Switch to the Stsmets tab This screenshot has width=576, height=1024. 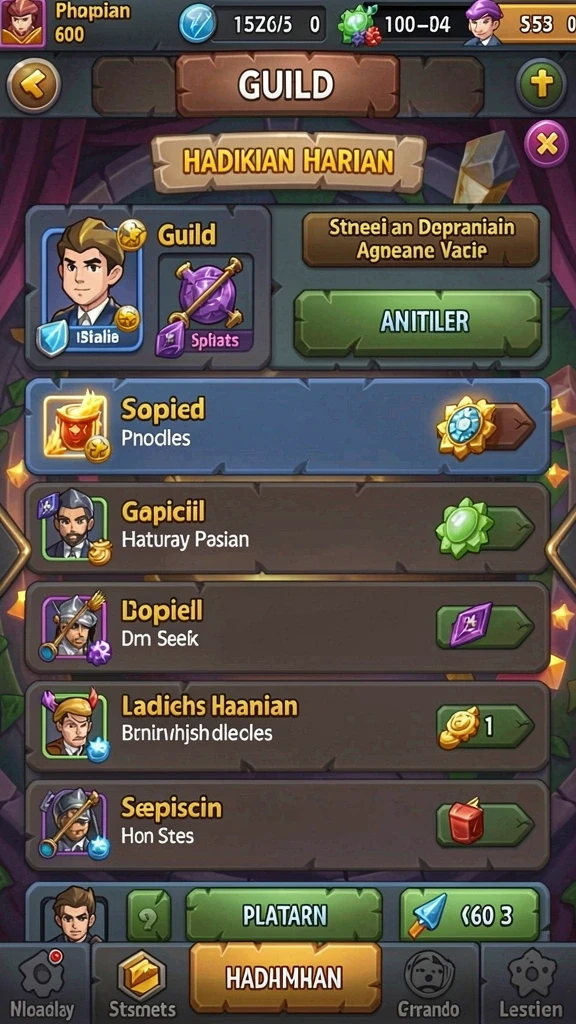pos(142,984)
